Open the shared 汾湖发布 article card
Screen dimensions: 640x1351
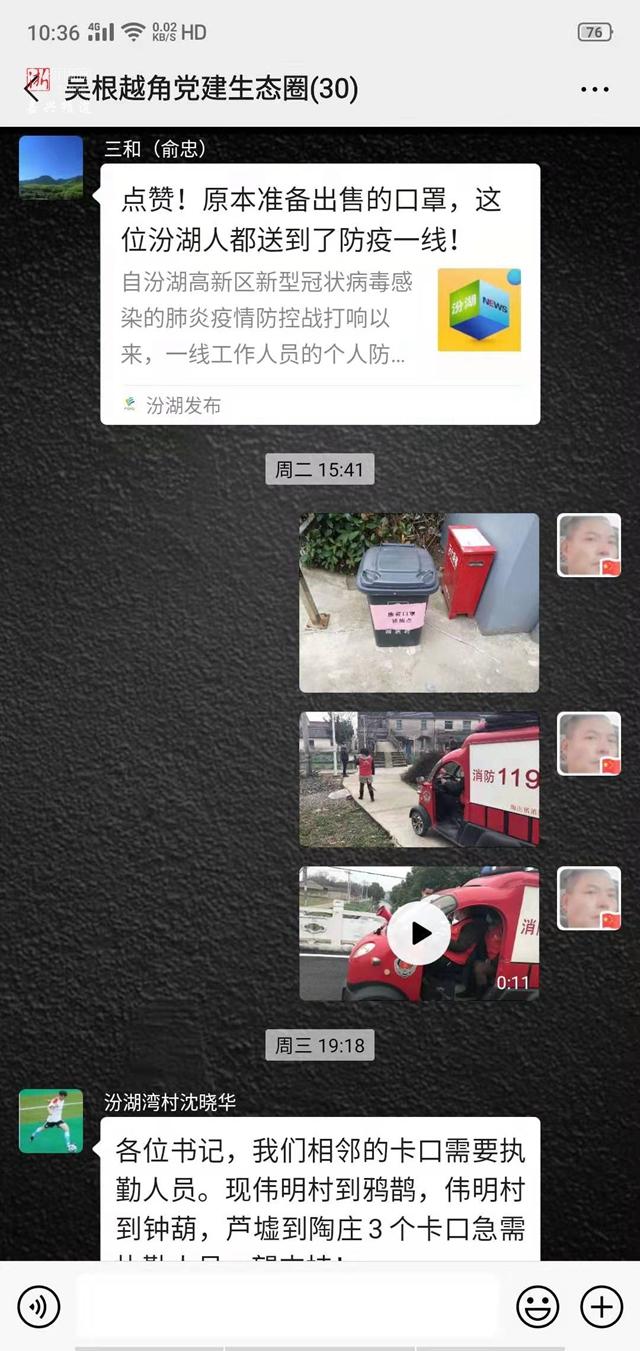tap(320, 294)
